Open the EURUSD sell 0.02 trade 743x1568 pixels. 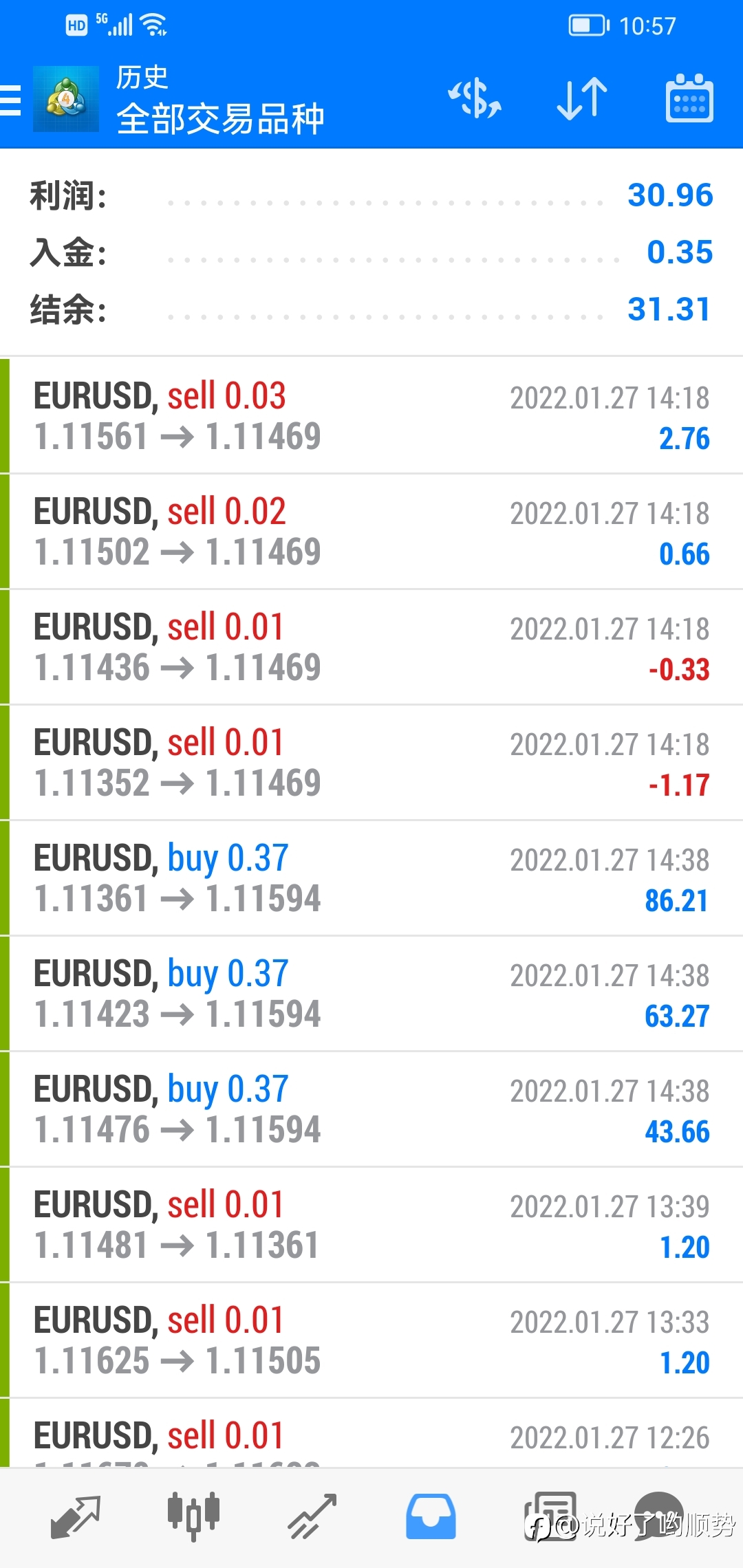coord(371,532)
